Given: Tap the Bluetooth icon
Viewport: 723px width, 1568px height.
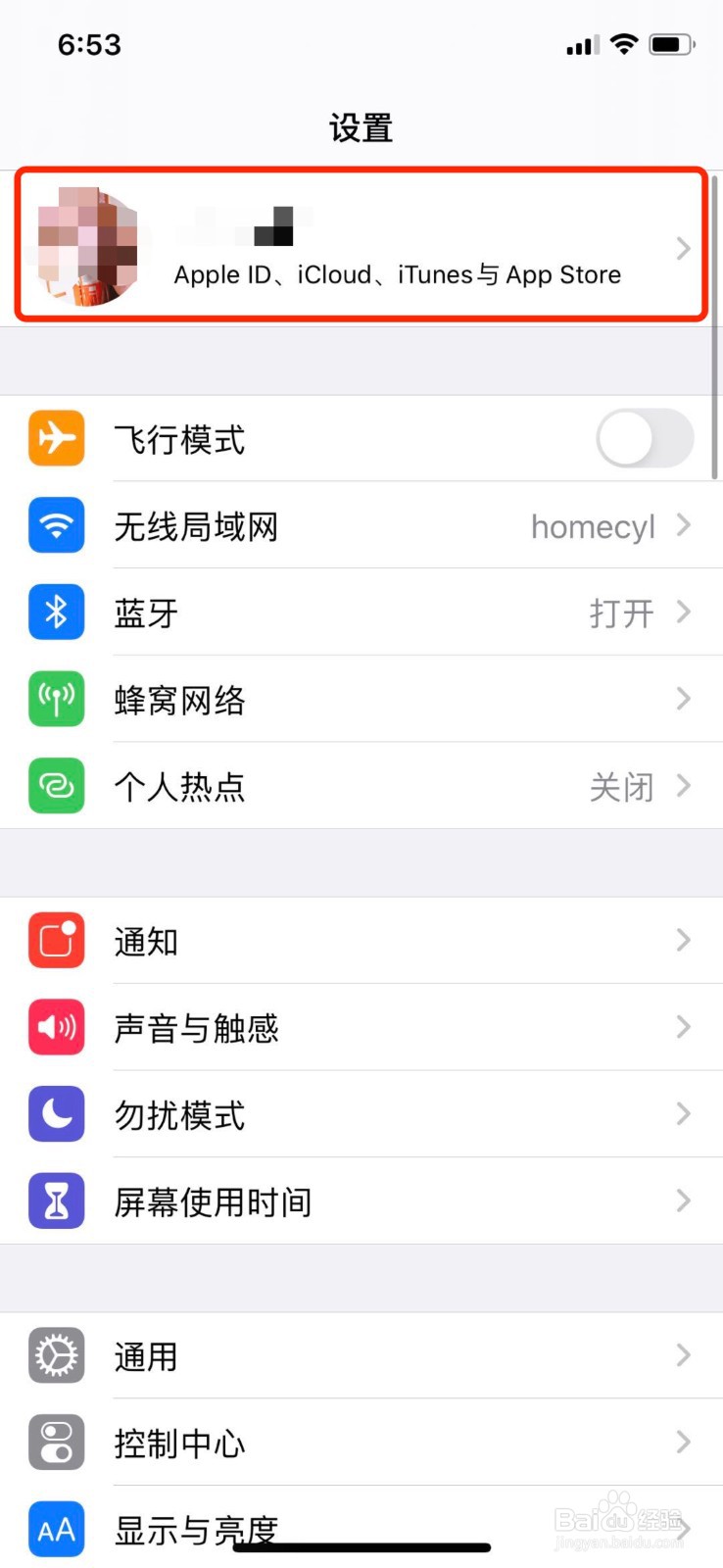Looking at the screenshot, I should [x=56, y=612].
